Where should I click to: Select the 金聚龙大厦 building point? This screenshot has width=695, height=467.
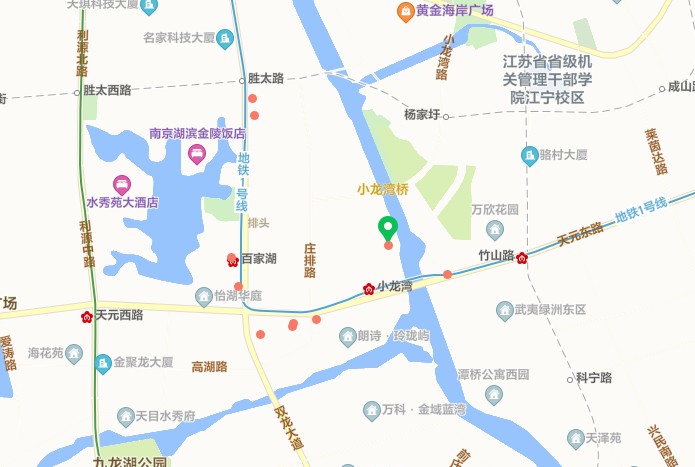(103, 362)
